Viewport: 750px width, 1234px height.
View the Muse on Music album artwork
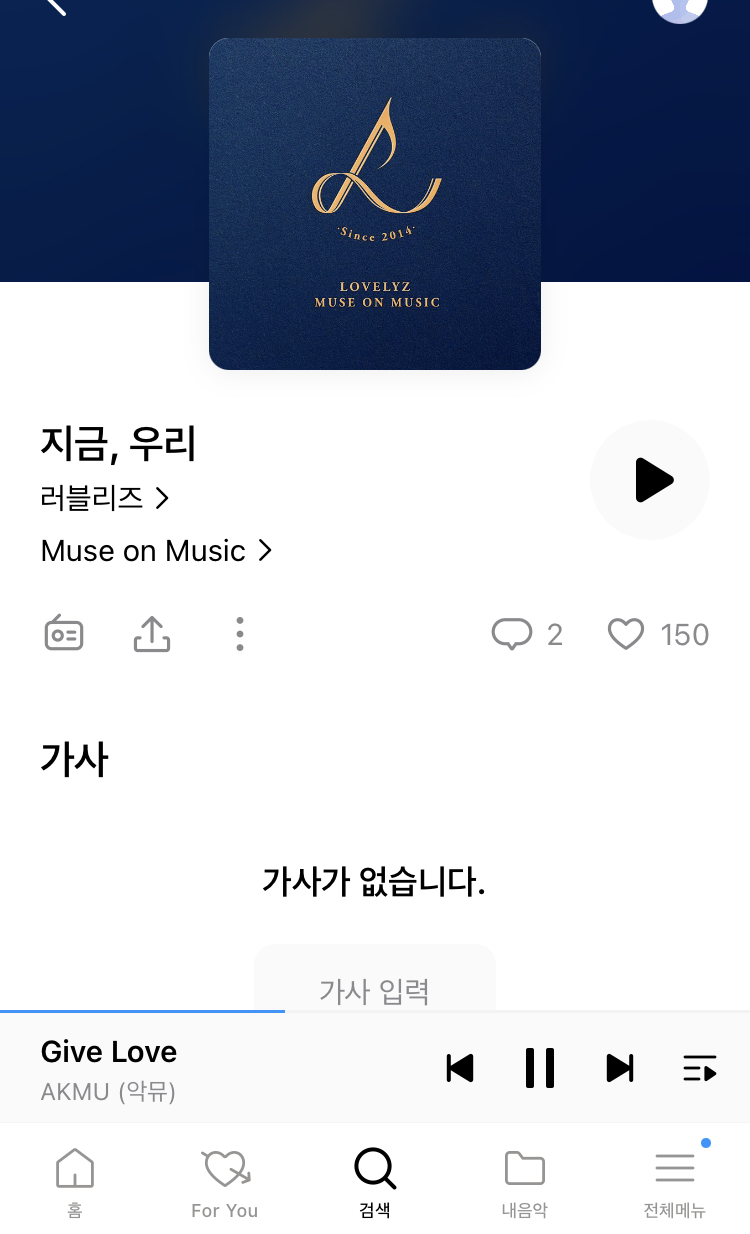tap(375, 204)
